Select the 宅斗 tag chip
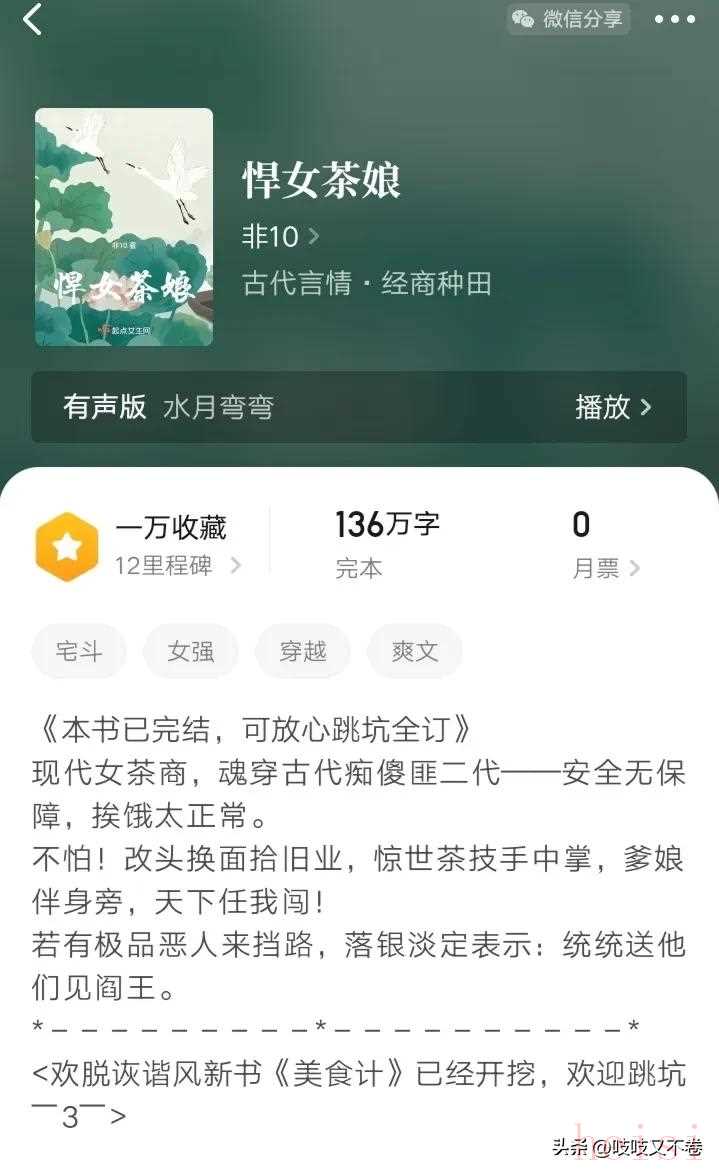 click(79, 652)
